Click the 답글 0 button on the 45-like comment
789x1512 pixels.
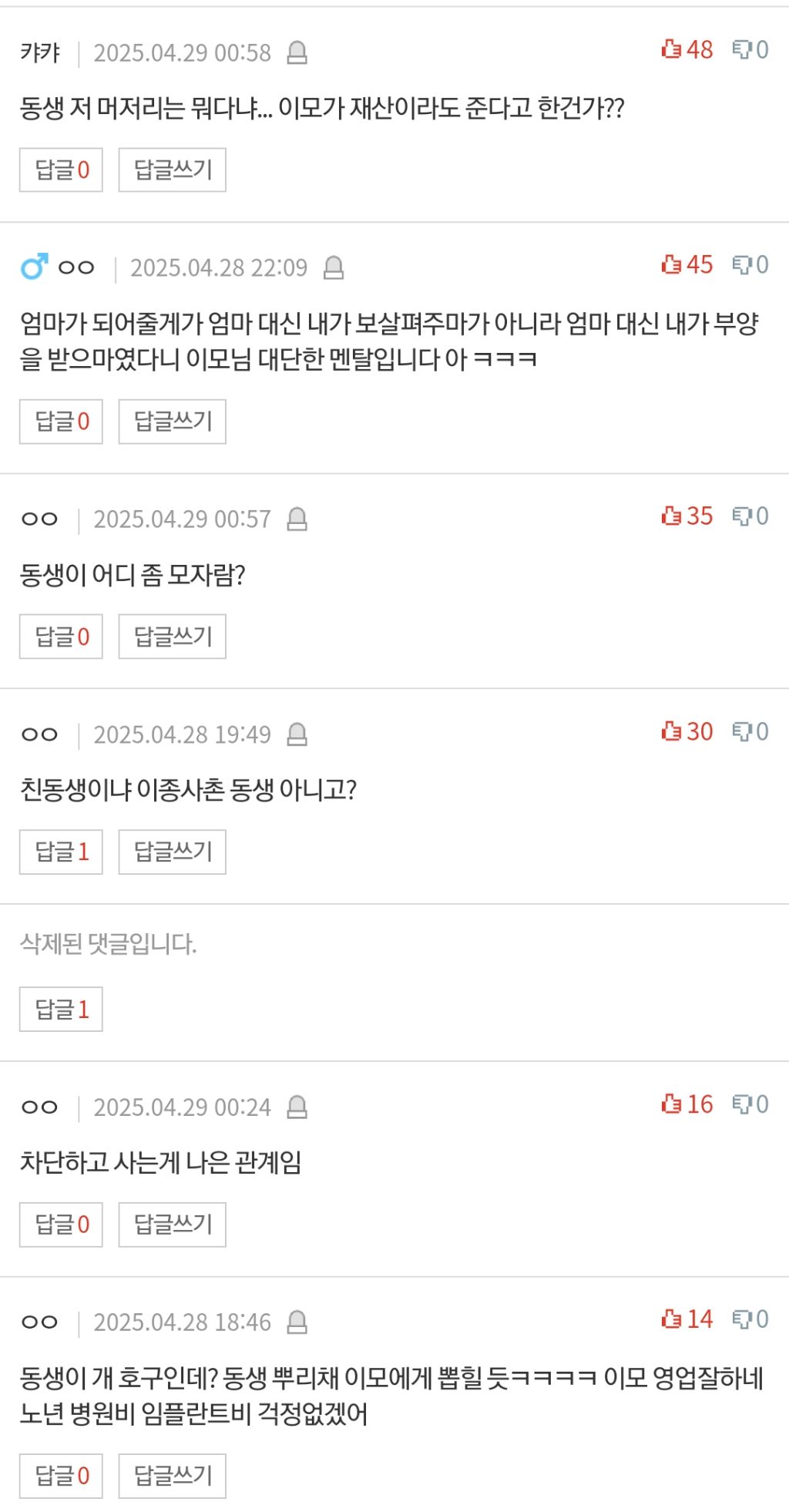(61, 421)
